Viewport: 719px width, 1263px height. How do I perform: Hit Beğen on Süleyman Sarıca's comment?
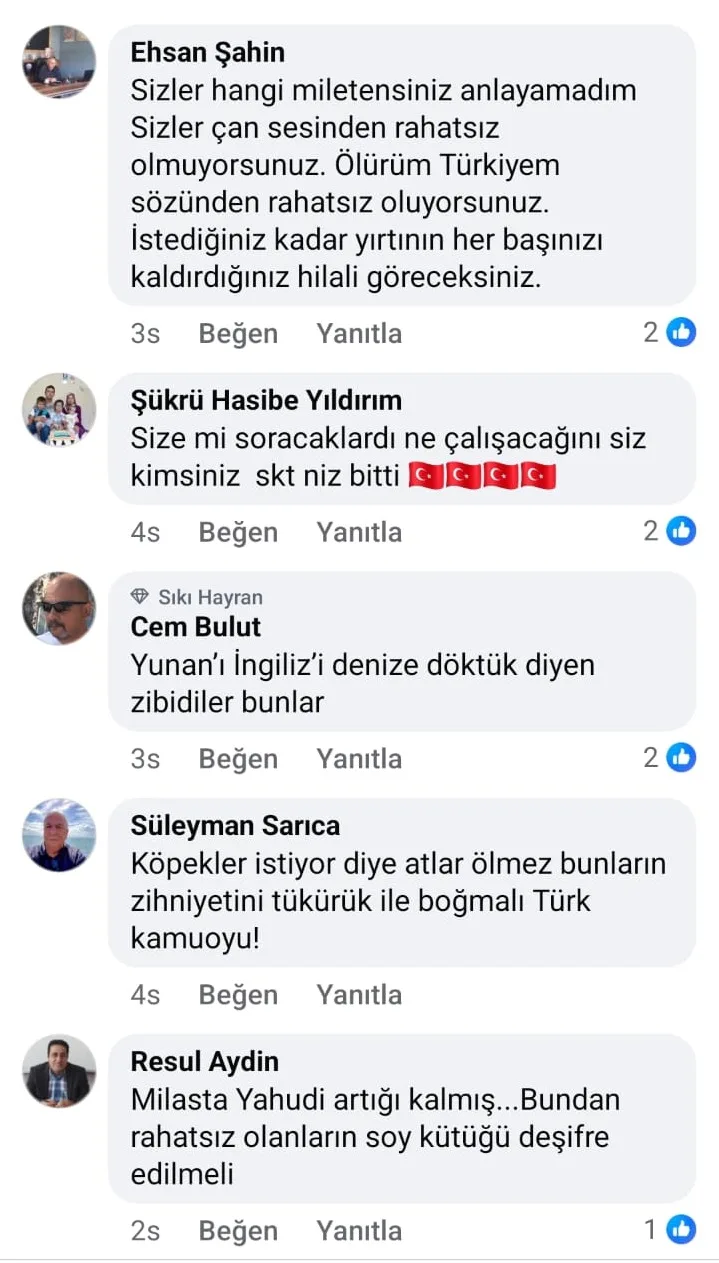point(237,995)
